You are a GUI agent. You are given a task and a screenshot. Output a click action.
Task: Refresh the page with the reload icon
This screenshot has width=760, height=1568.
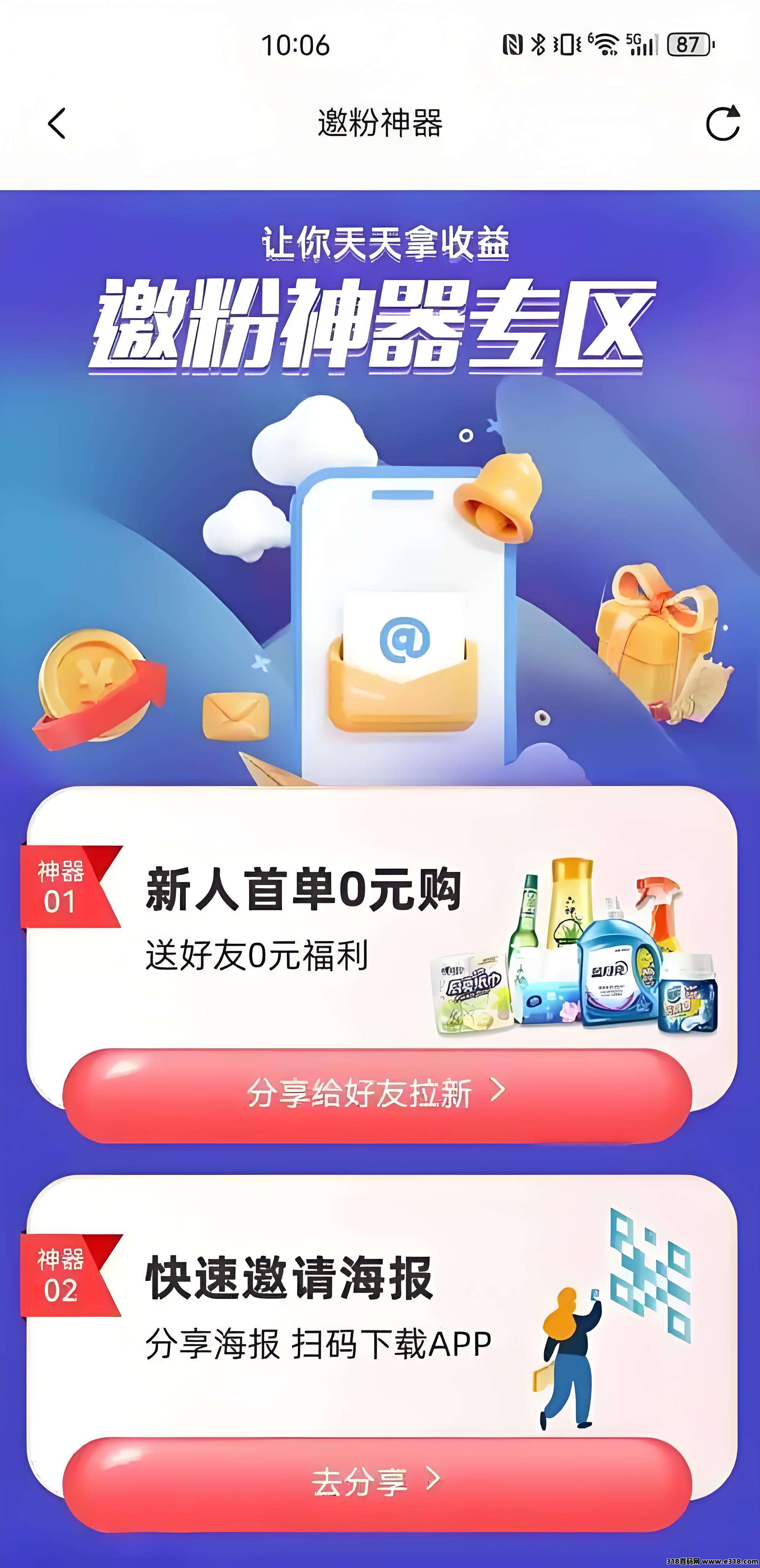(x=723, y=123)
